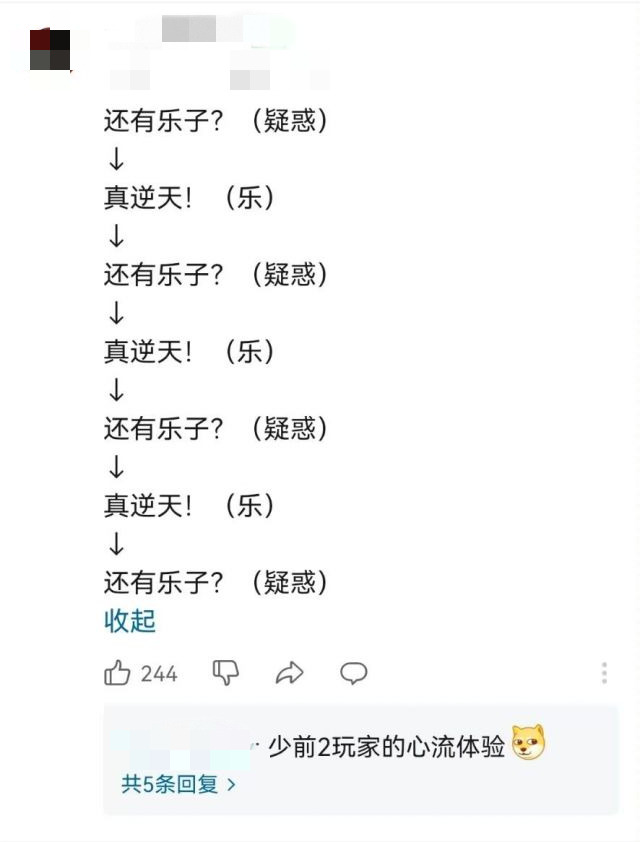
Task: Share this comment
Action: (290, 674)
